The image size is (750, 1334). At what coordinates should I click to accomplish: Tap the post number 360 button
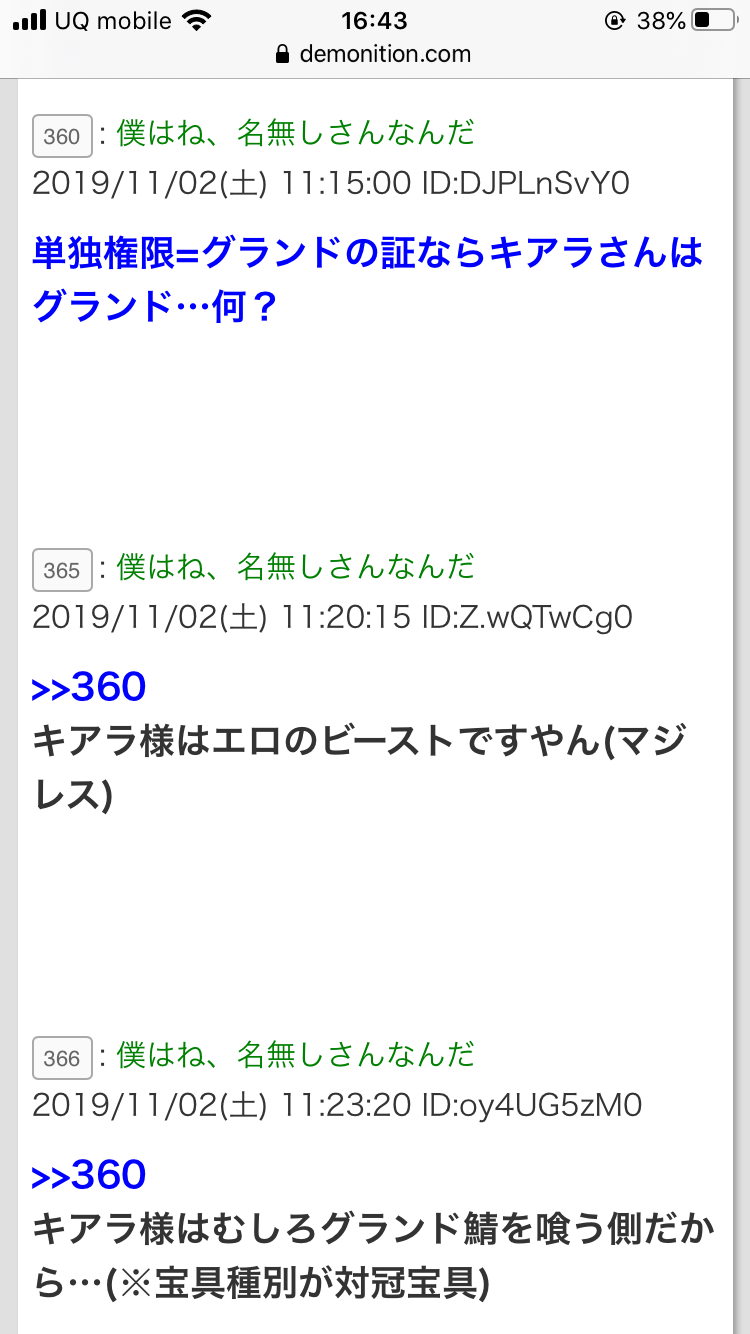(x=62, y=136)
